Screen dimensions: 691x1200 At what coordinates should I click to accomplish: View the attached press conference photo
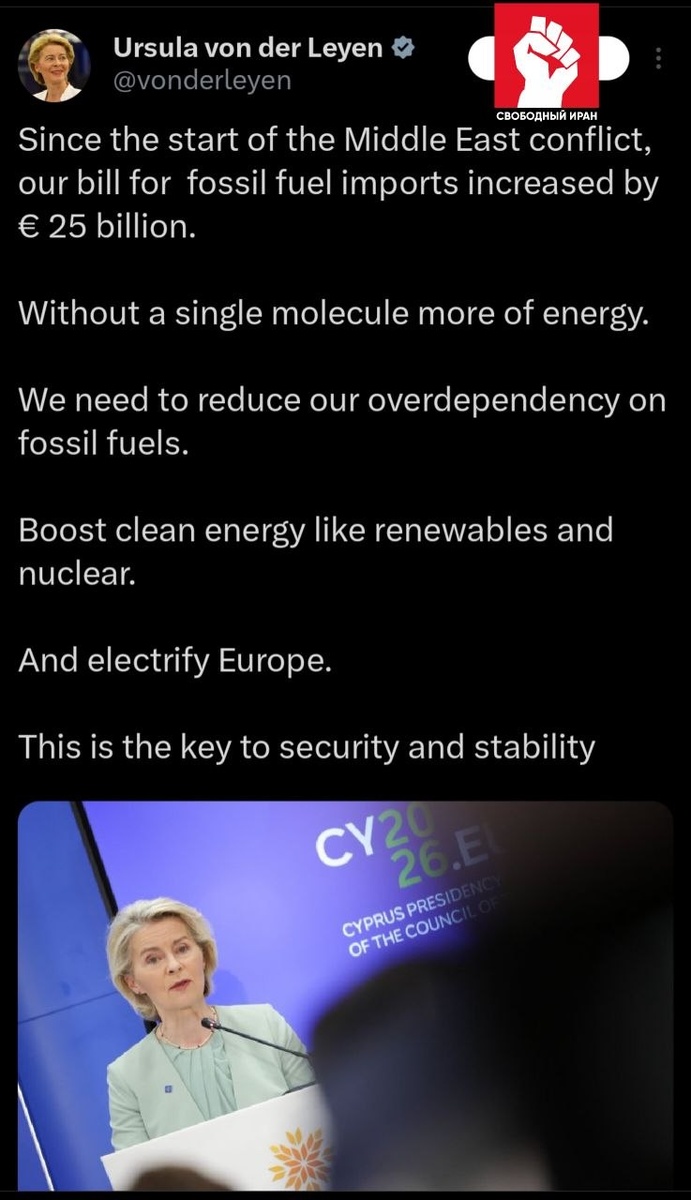pos(346,996)
